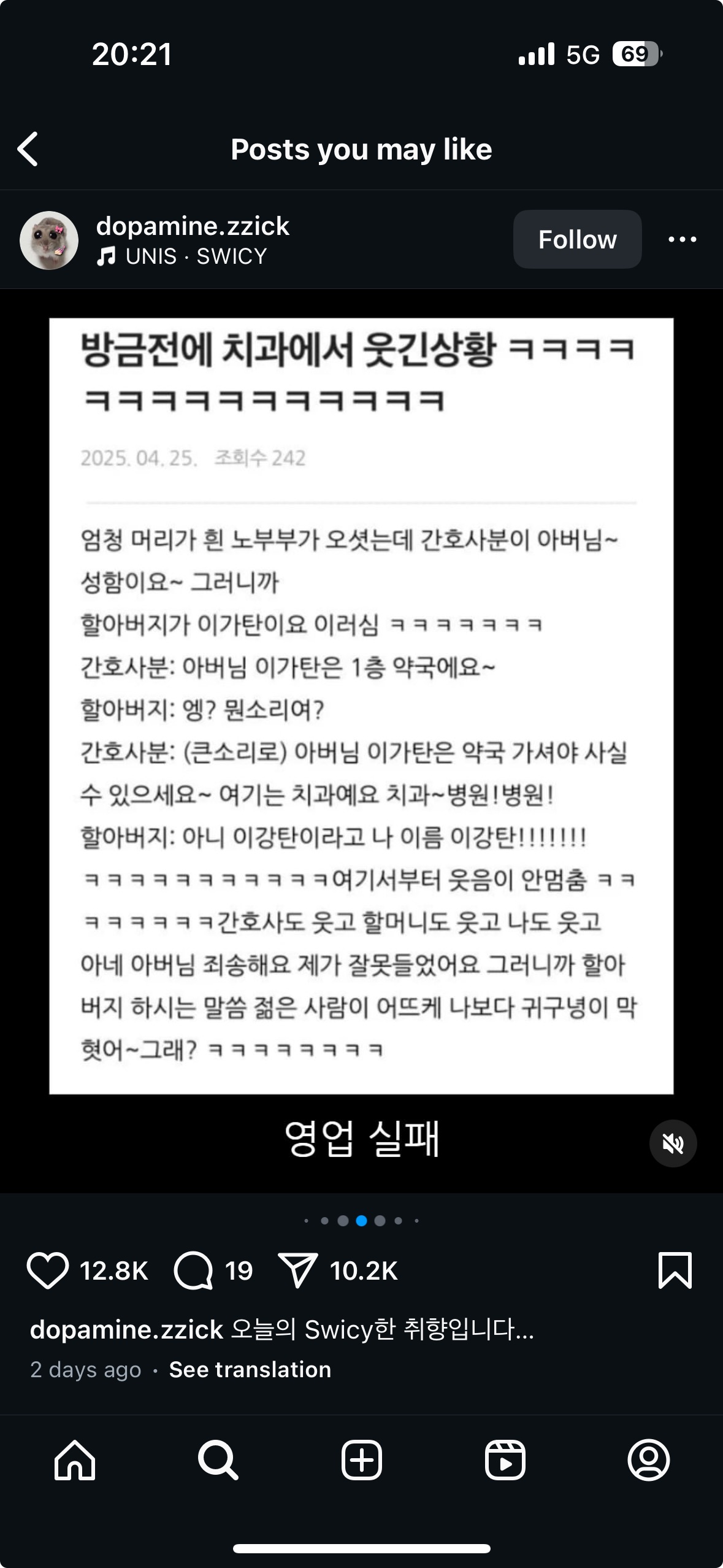
Task: Go back from Posts you may like
Action: (x=28, y=149)
